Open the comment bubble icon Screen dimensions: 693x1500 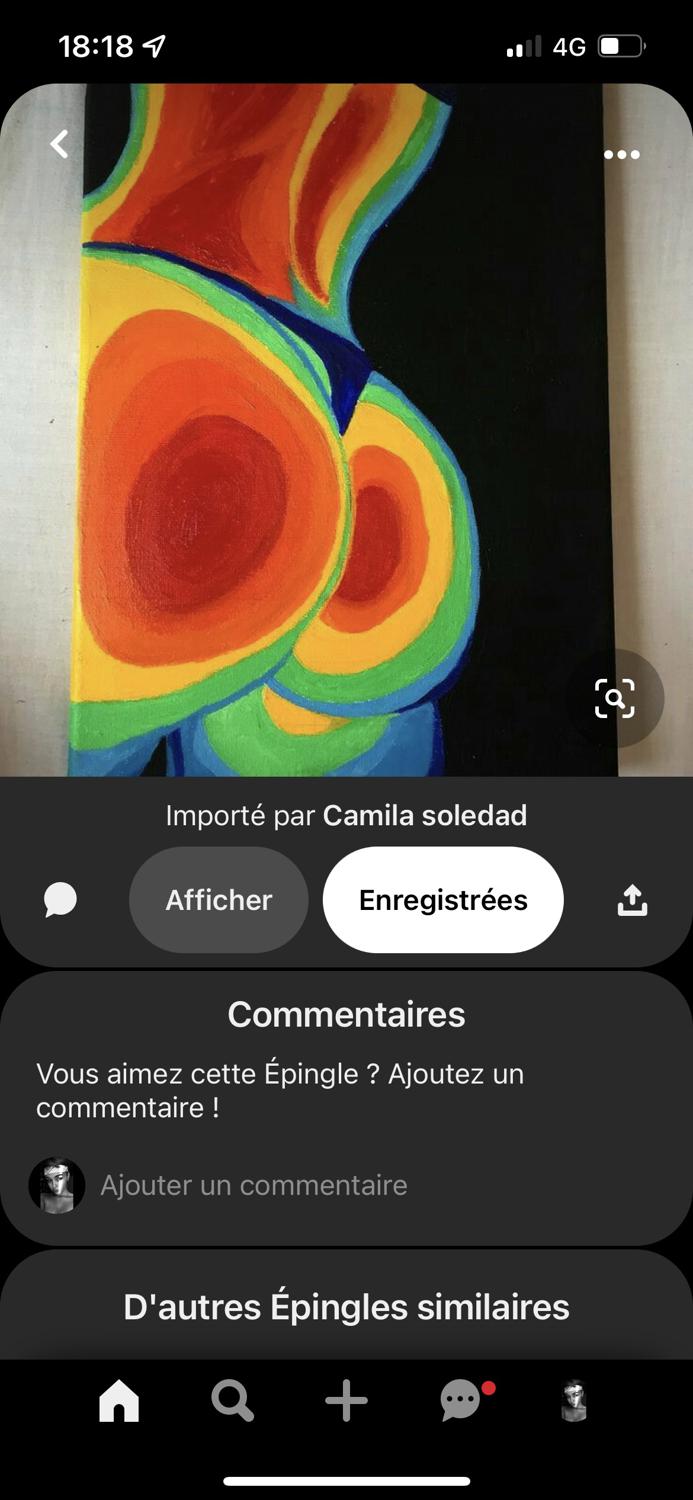tap(61, 900)
